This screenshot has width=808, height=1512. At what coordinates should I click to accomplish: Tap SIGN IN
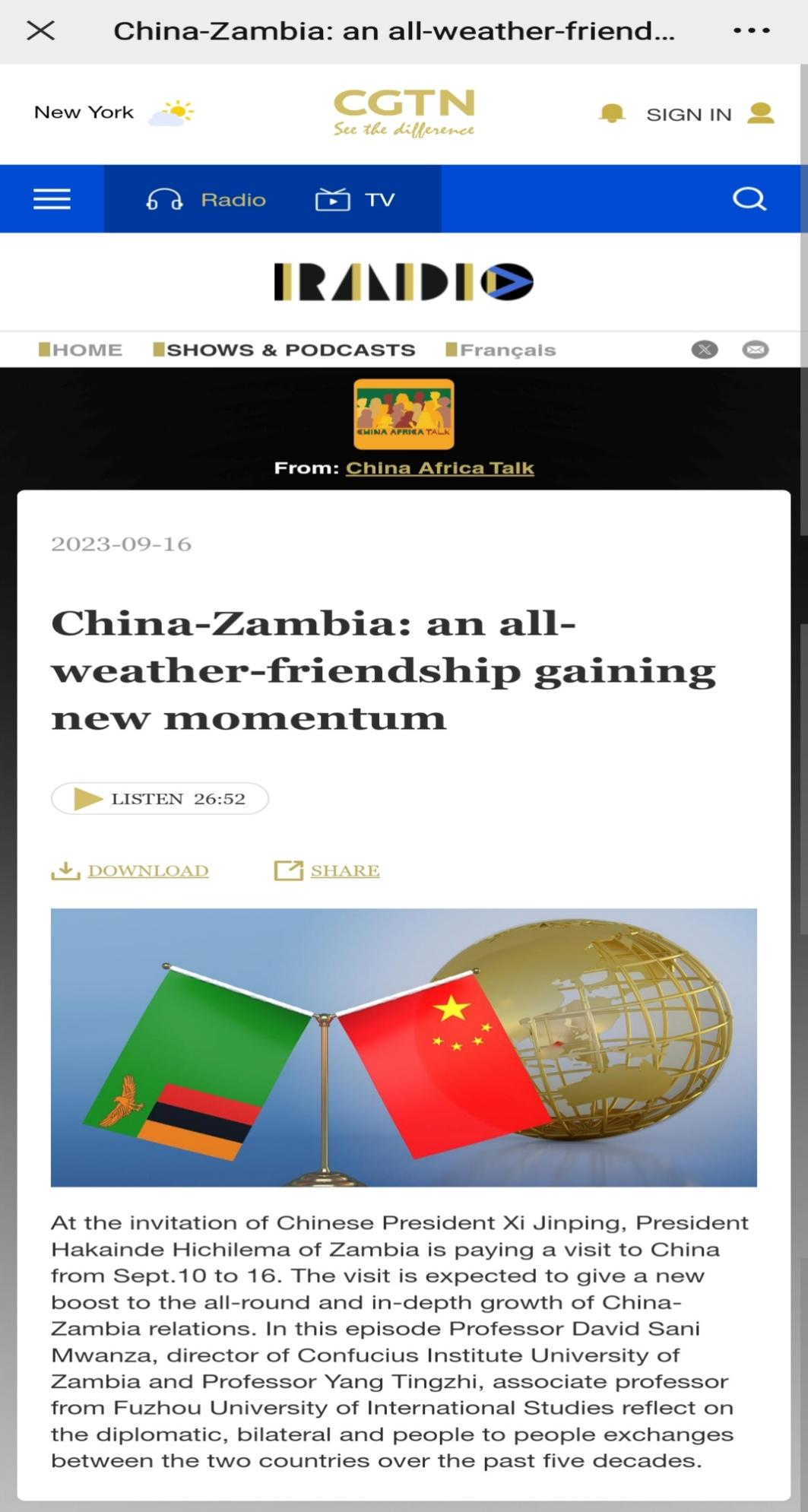point(689,115)
